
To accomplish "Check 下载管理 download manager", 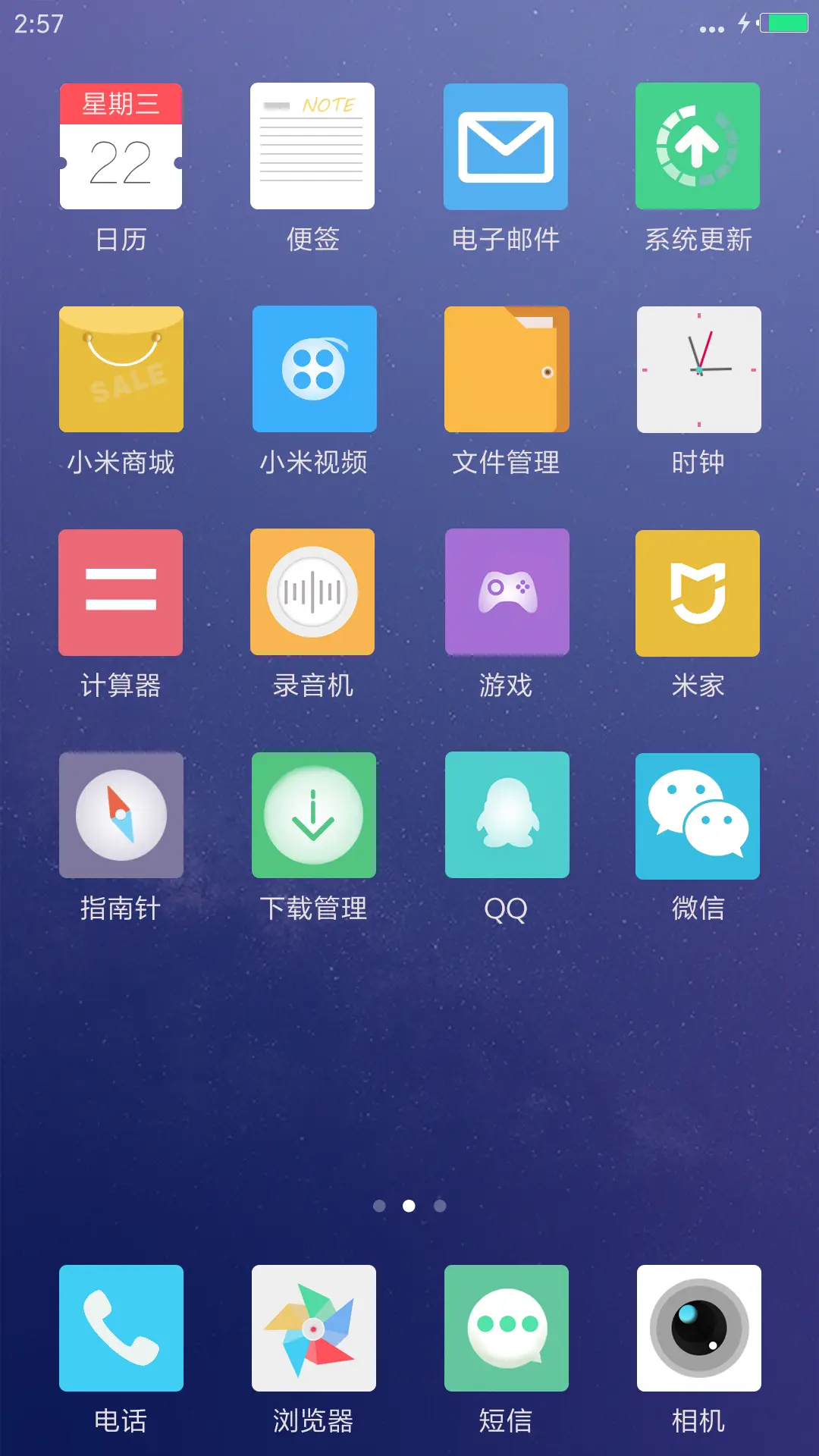I will pos(313,814).
